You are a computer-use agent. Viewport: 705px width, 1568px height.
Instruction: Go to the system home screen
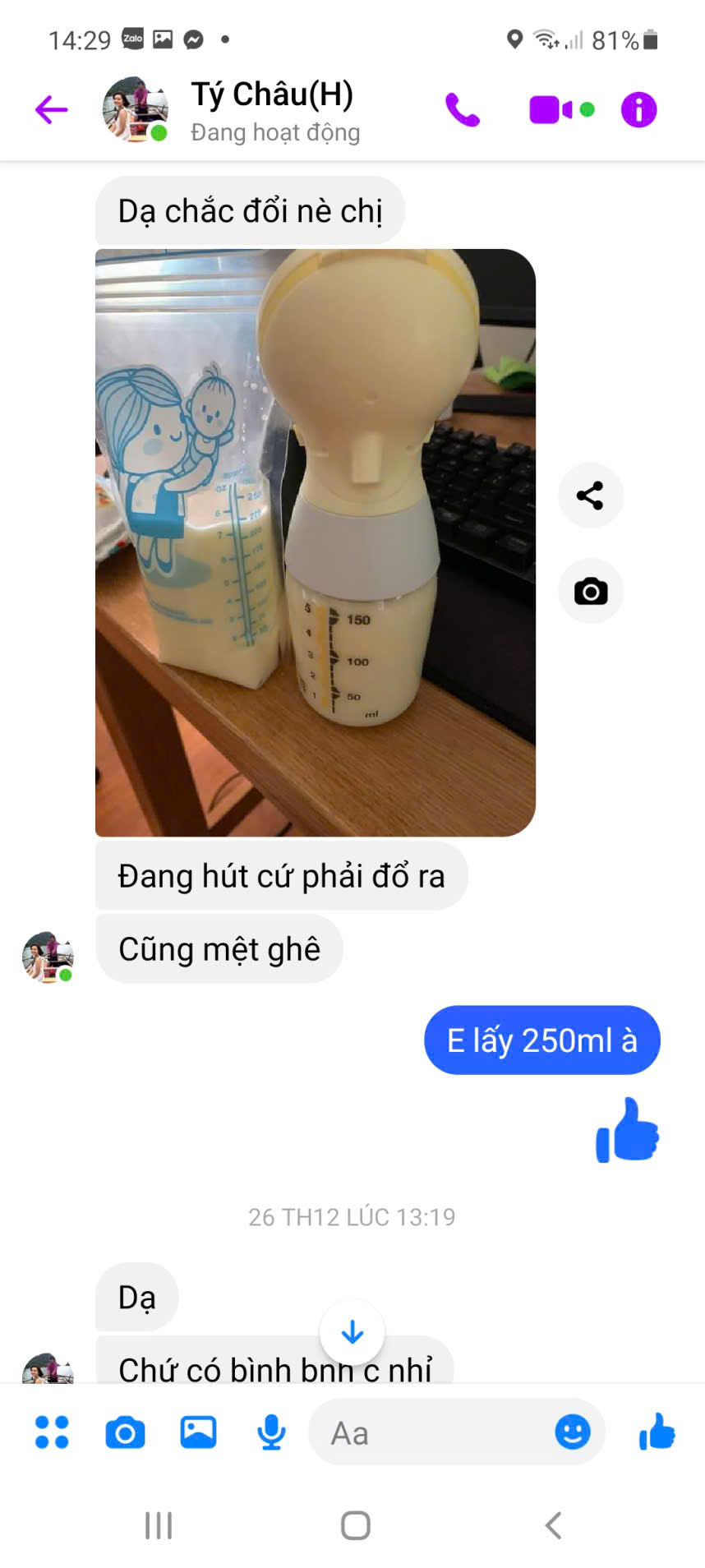(355, 1526)
